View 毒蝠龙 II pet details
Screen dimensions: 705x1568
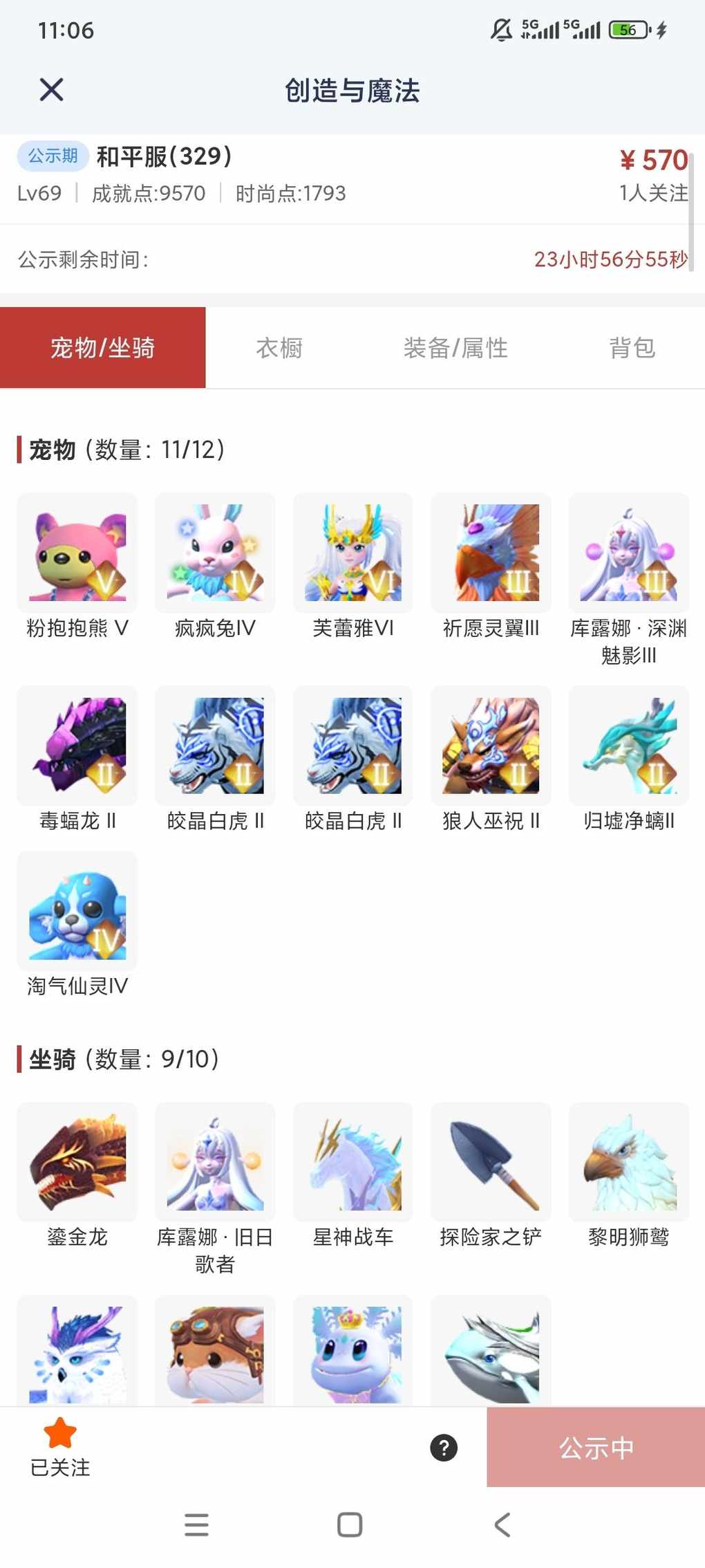[77, 746]
